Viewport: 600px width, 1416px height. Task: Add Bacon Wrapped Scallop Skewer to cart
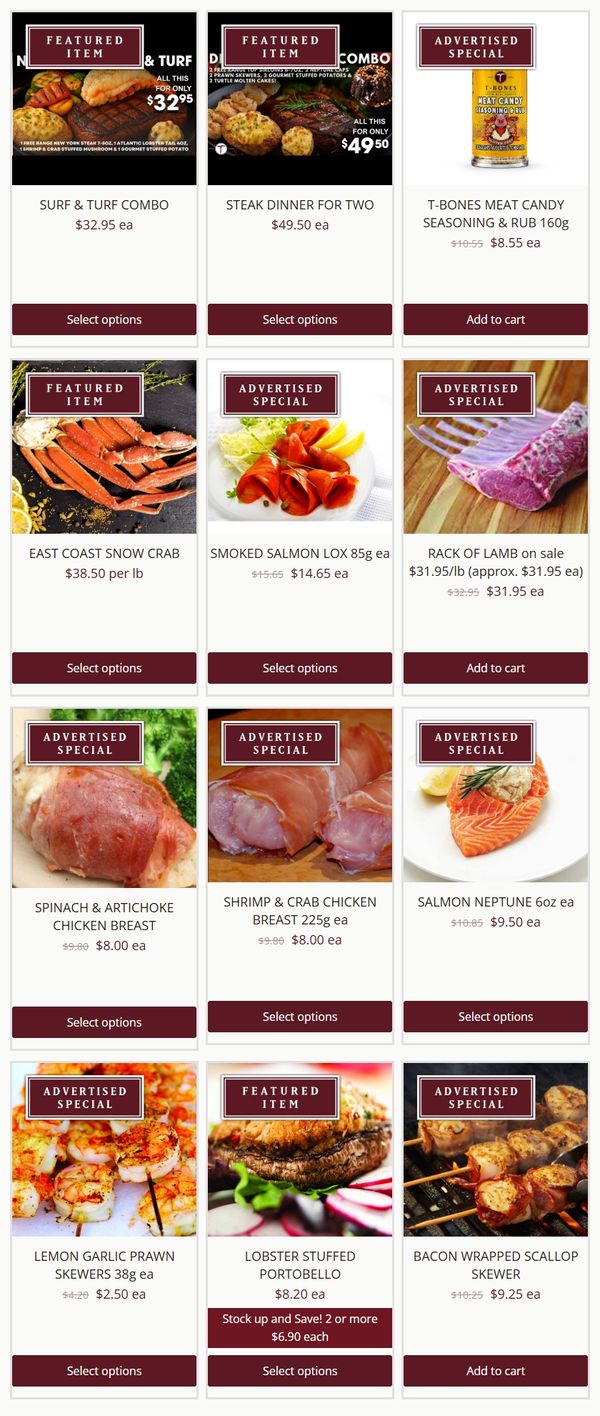[495, 1371]
